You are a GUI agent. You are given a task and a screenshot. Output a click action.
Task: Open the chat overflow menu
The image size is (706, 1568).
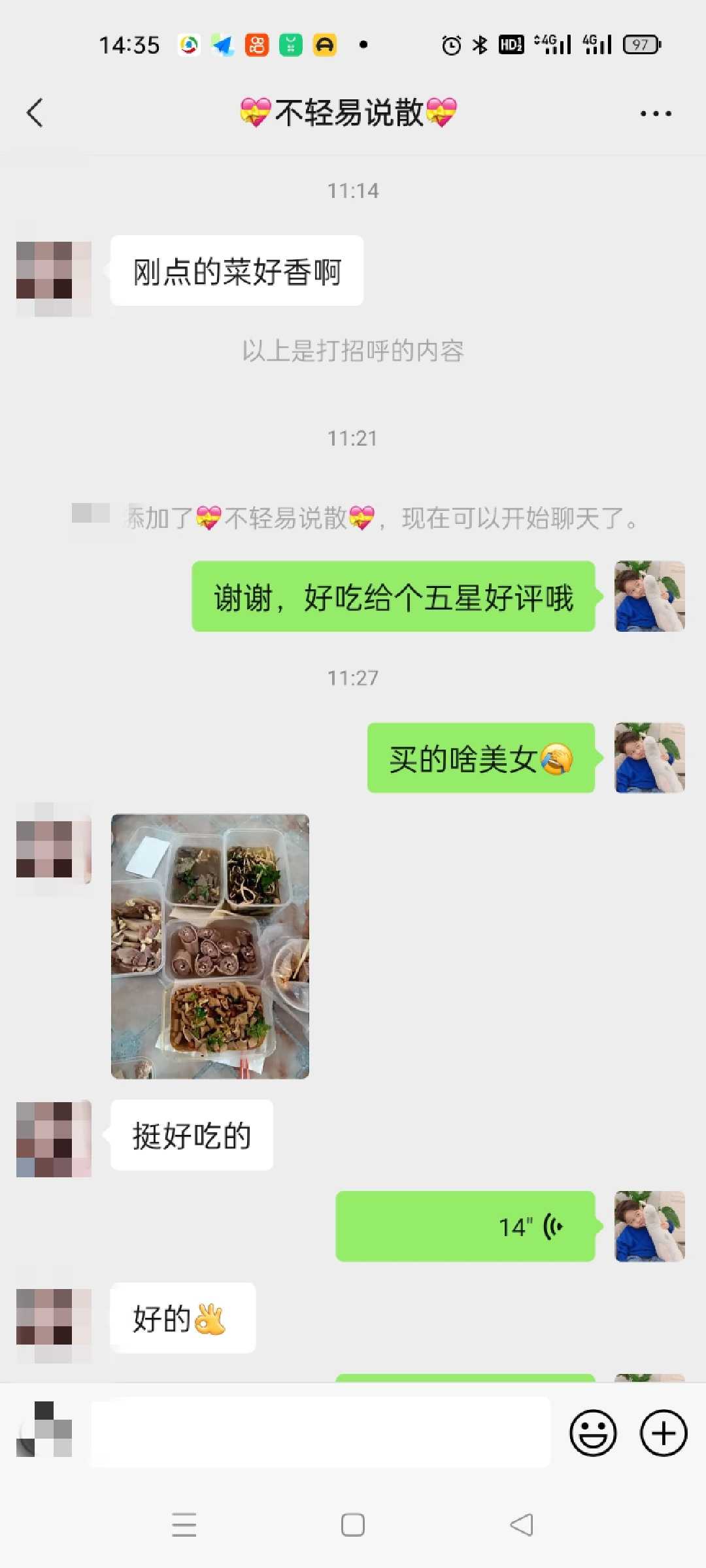[x=656, y=113]
